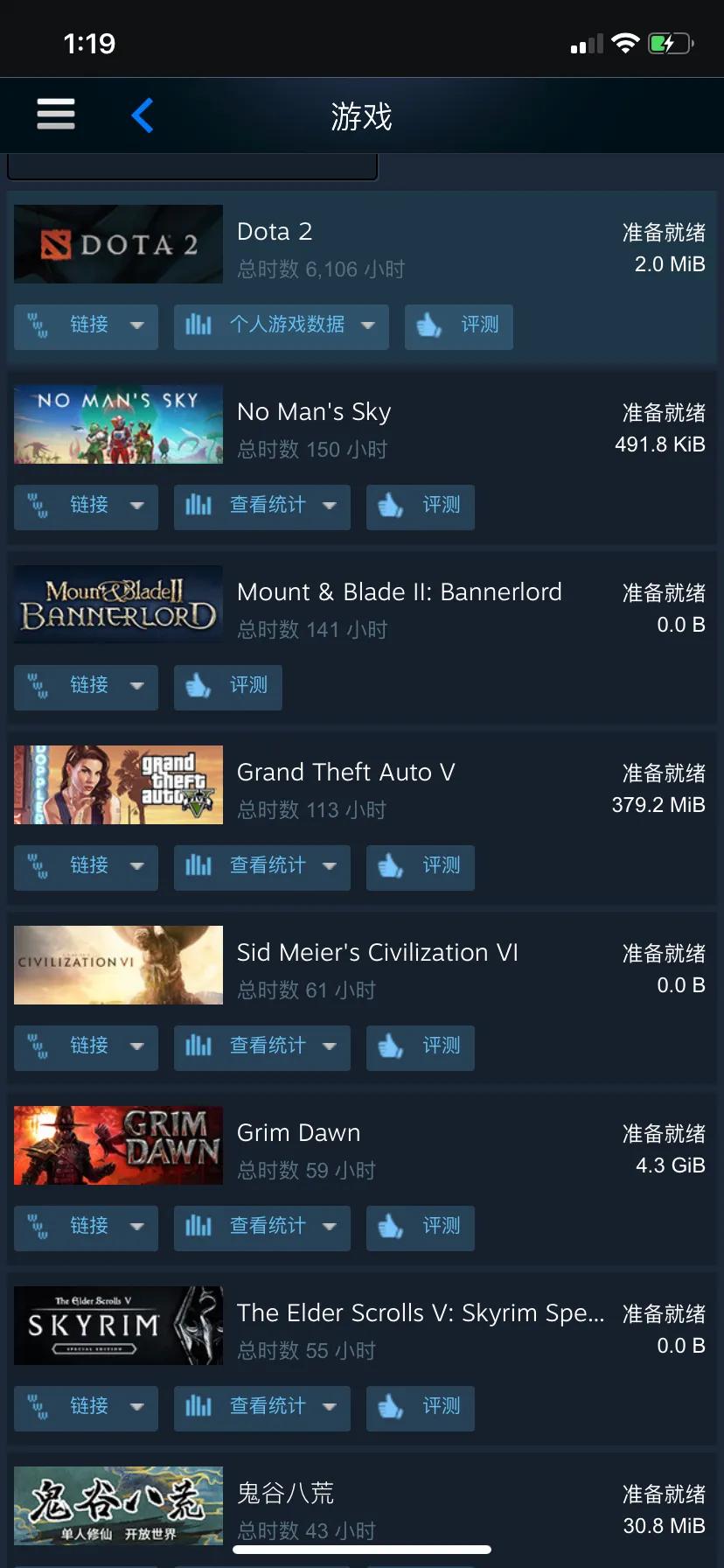
Task: Open 个人游戏数据 for Dota 2
Action: tap(281, 326)
